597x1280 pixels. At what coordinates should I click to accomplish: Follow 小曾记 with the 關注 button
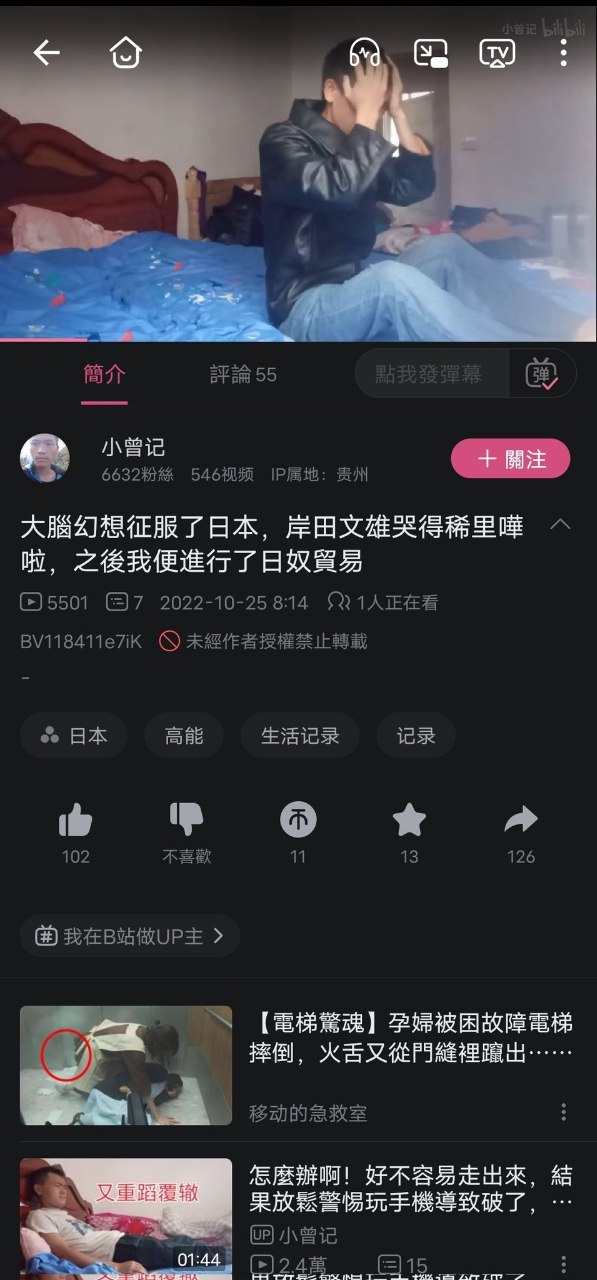point(511,459)
